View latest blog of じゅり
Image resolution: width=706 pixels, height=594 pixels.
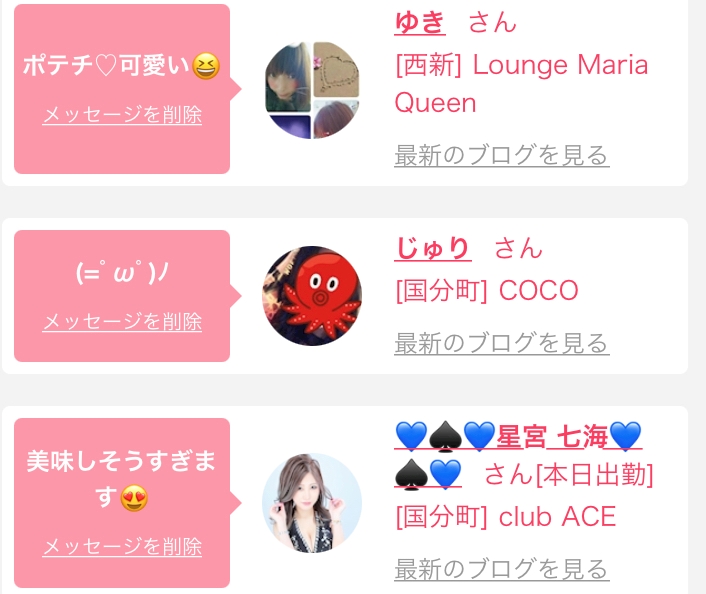point(501,344)
